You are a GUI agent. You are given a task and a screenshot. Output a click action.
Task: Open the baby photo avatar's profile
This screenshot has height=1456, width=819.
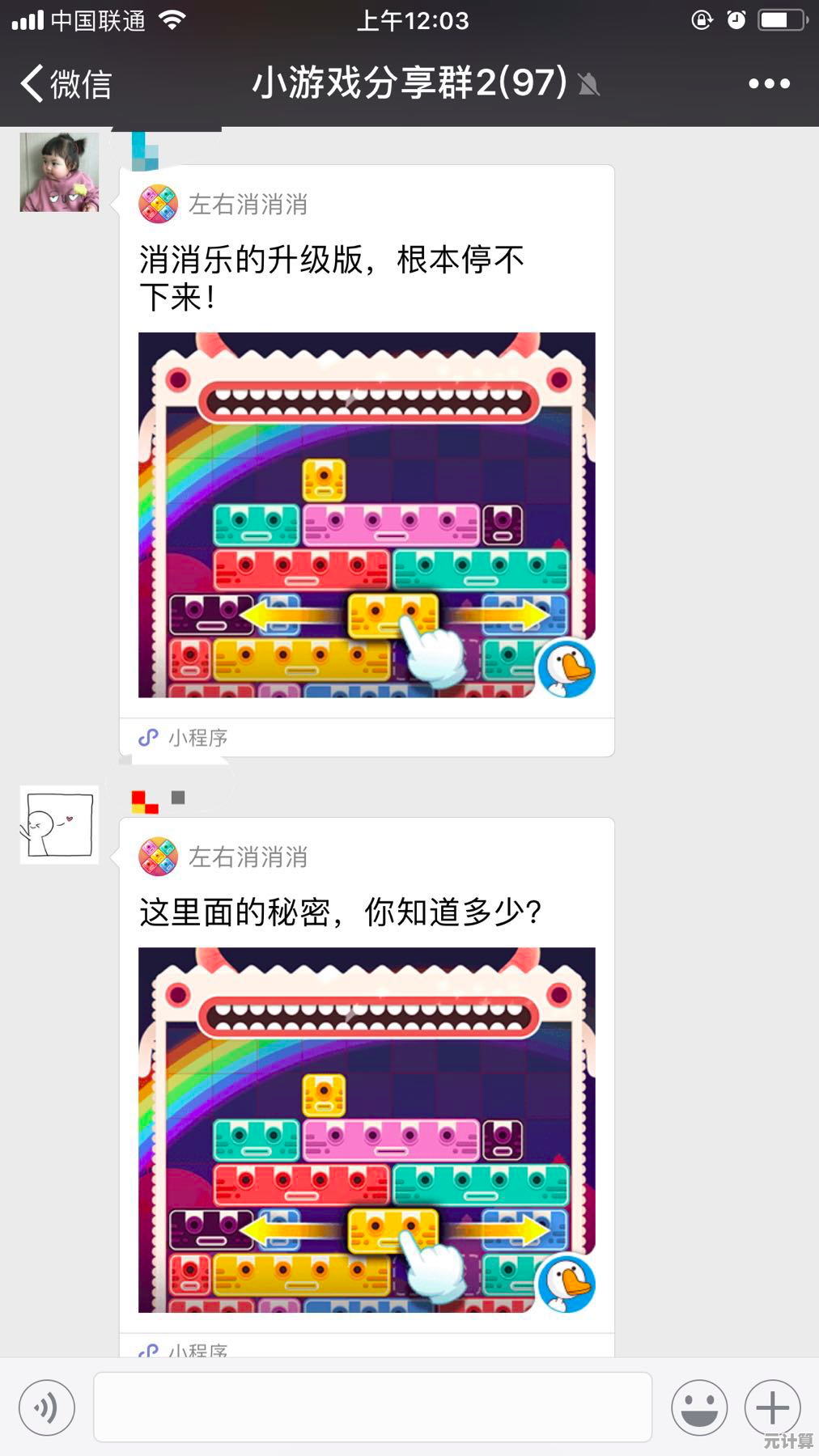point(59,172)
